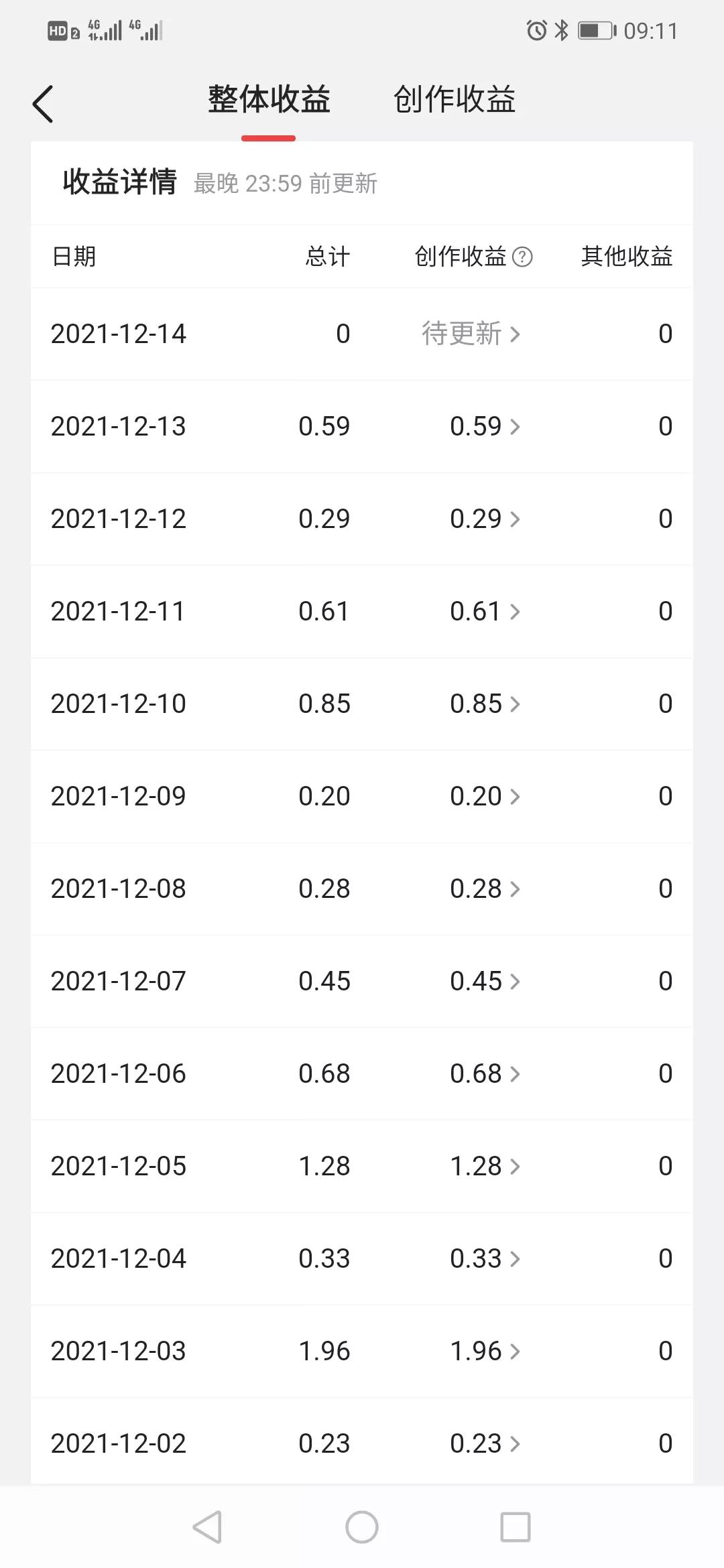View 1.96 creation earnings for 2021-12-03
Viewport: 724px width, 1568px height.
484,1351
